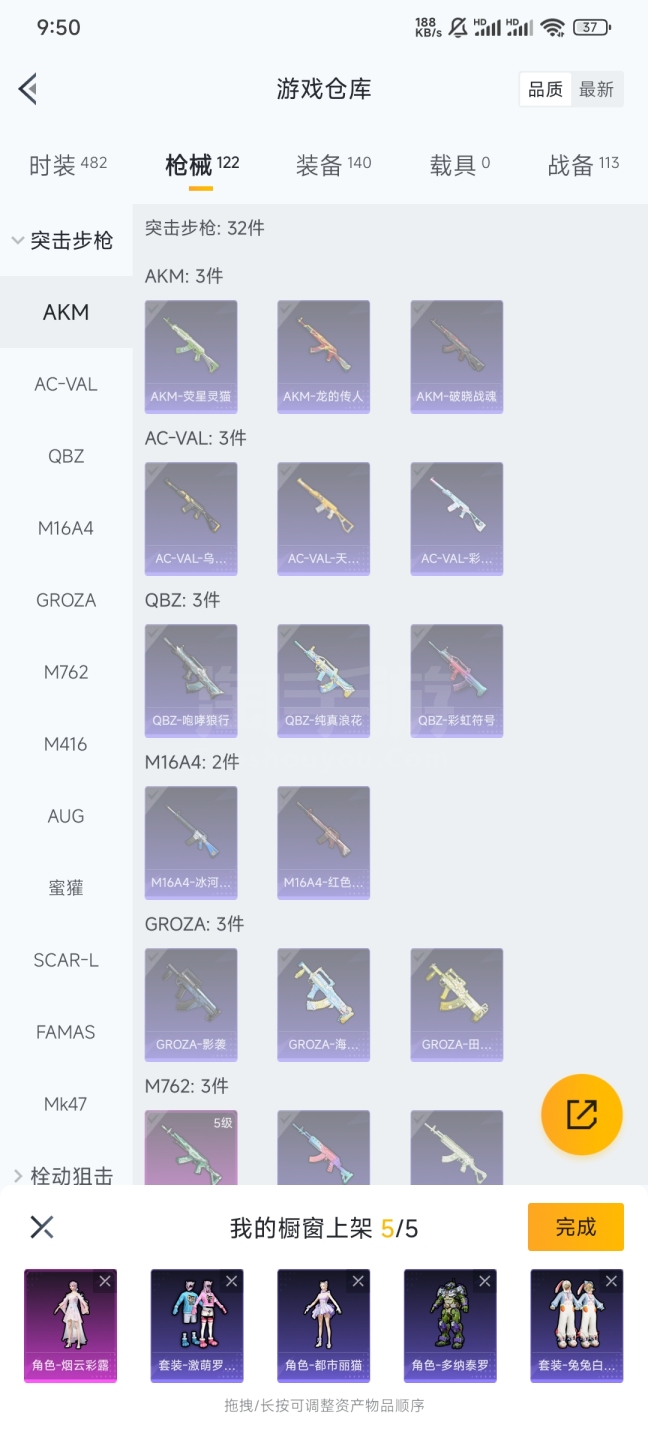Pick the AKM-龙的传人 skin
The image size is (648, 1440).
pos(323,356)
